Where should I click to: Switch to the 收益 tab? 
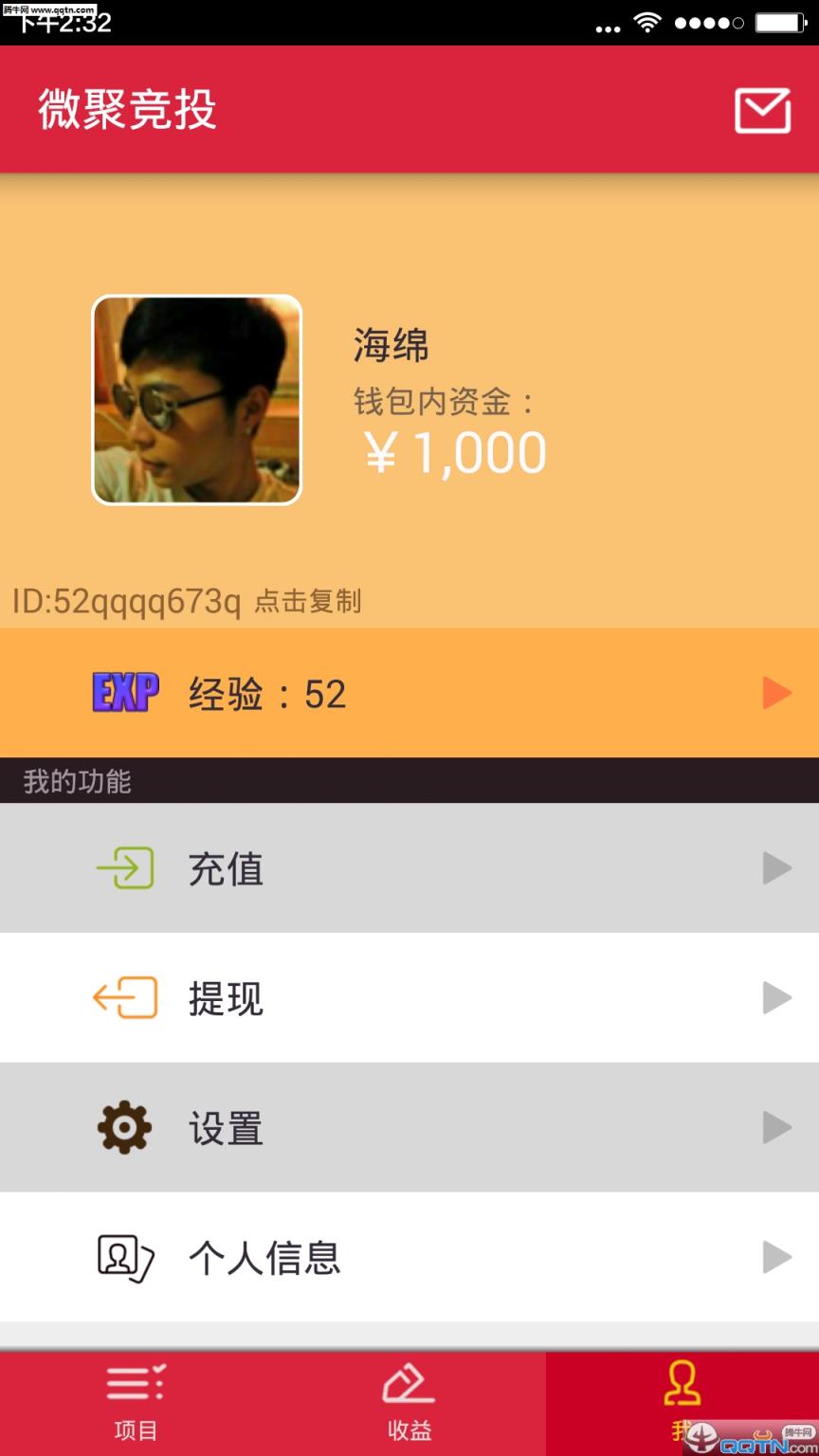[x=409, y=1403]
